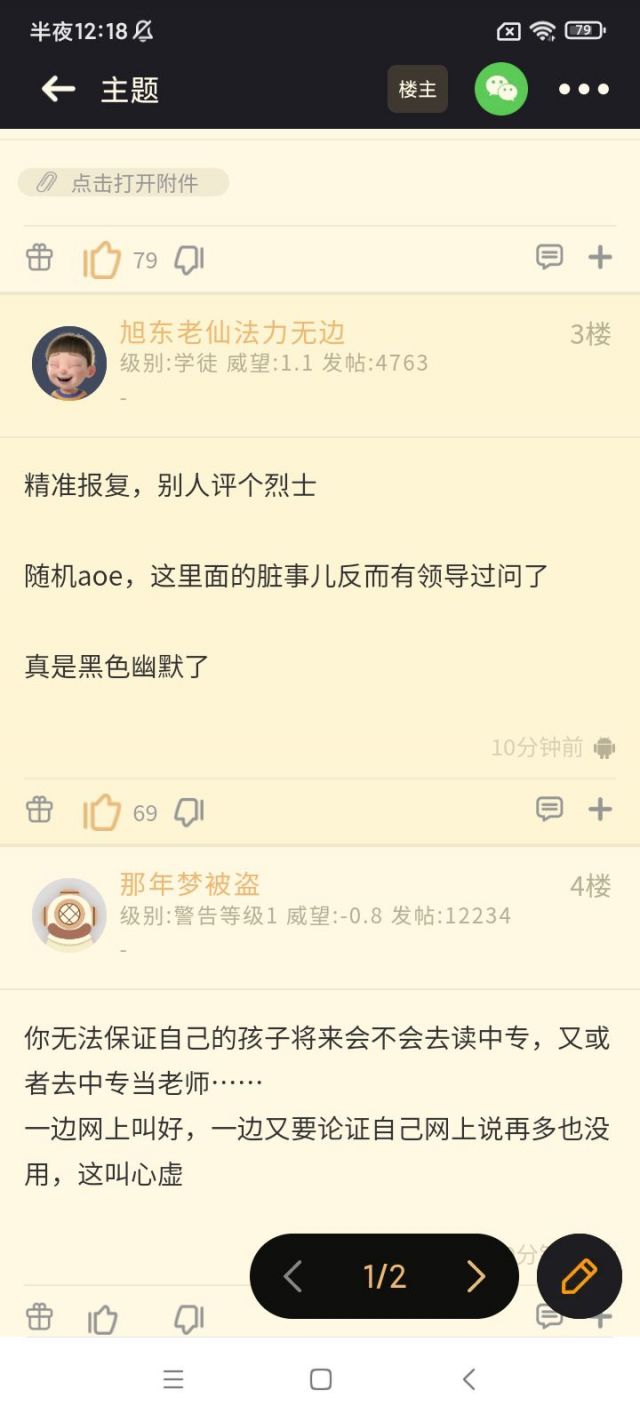Go to the next page of thread
This screenshot has width=640, height=1422.
[476, 1276]
